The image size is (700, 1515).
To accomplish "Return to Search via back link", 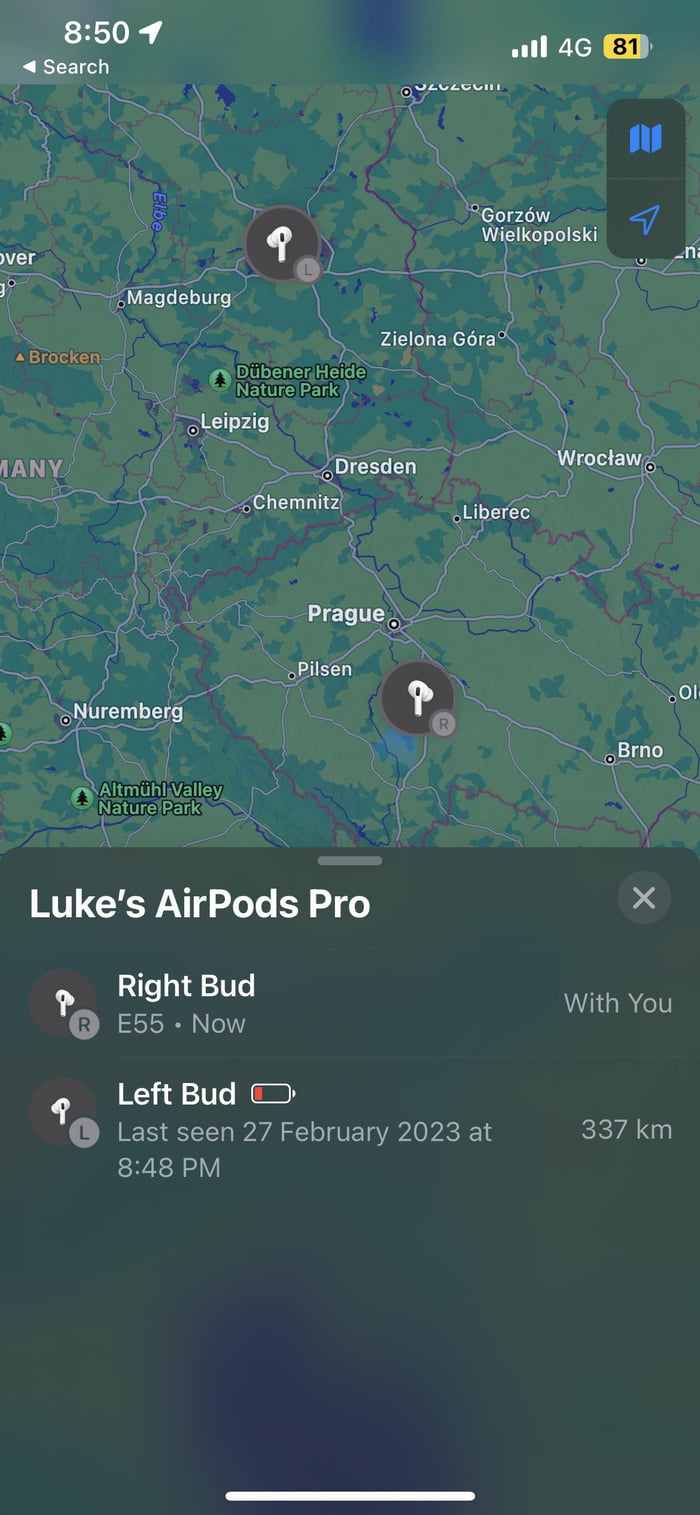I will tap(66, 67).
